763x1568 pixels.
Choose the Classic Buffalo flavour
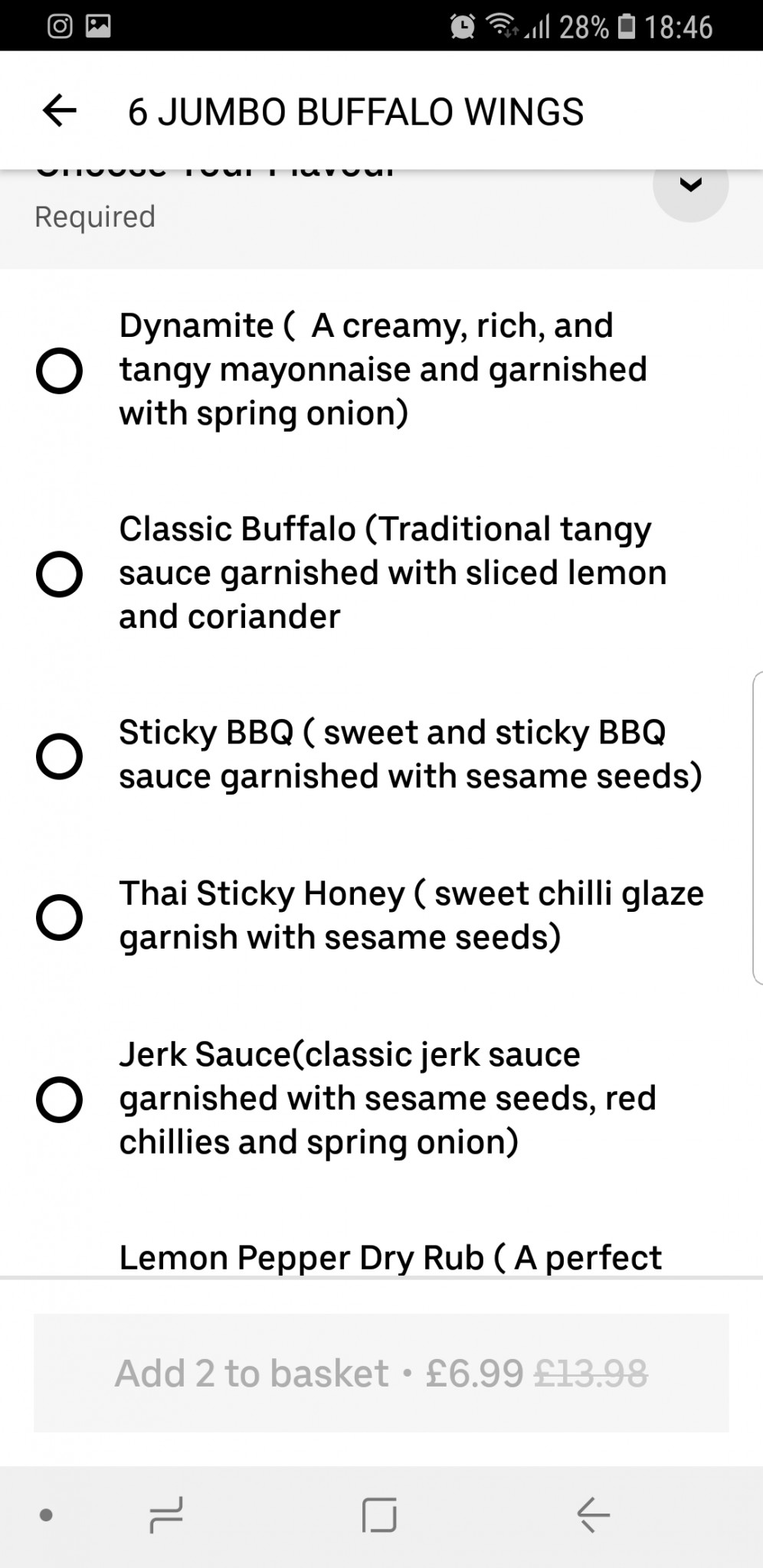pyautogui.click(x=60, y=573)
